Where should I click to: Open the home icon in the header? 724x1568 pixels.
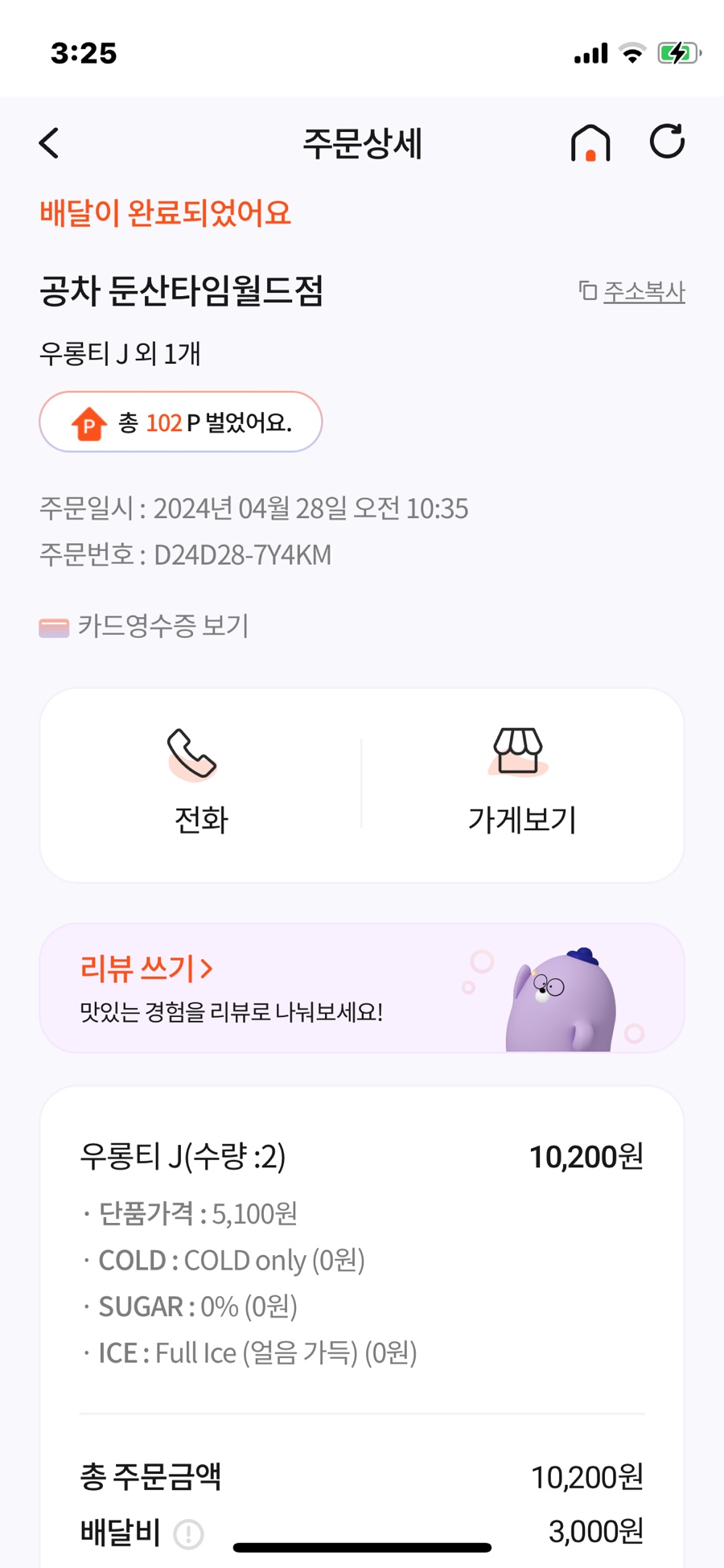pos(590,144)
